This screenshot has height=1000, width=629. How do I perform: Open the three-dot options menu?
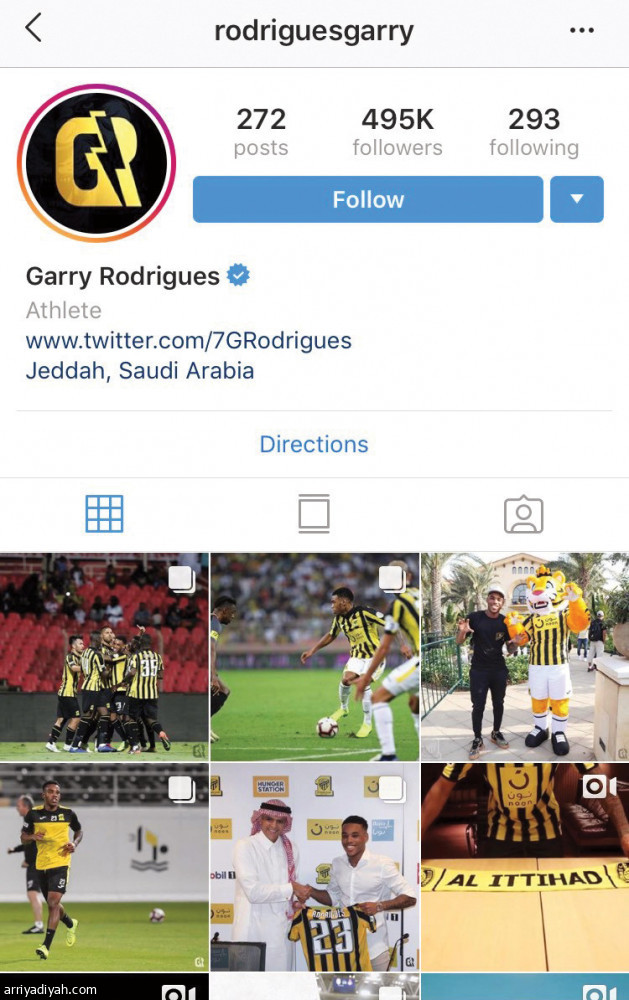[582, 30]
